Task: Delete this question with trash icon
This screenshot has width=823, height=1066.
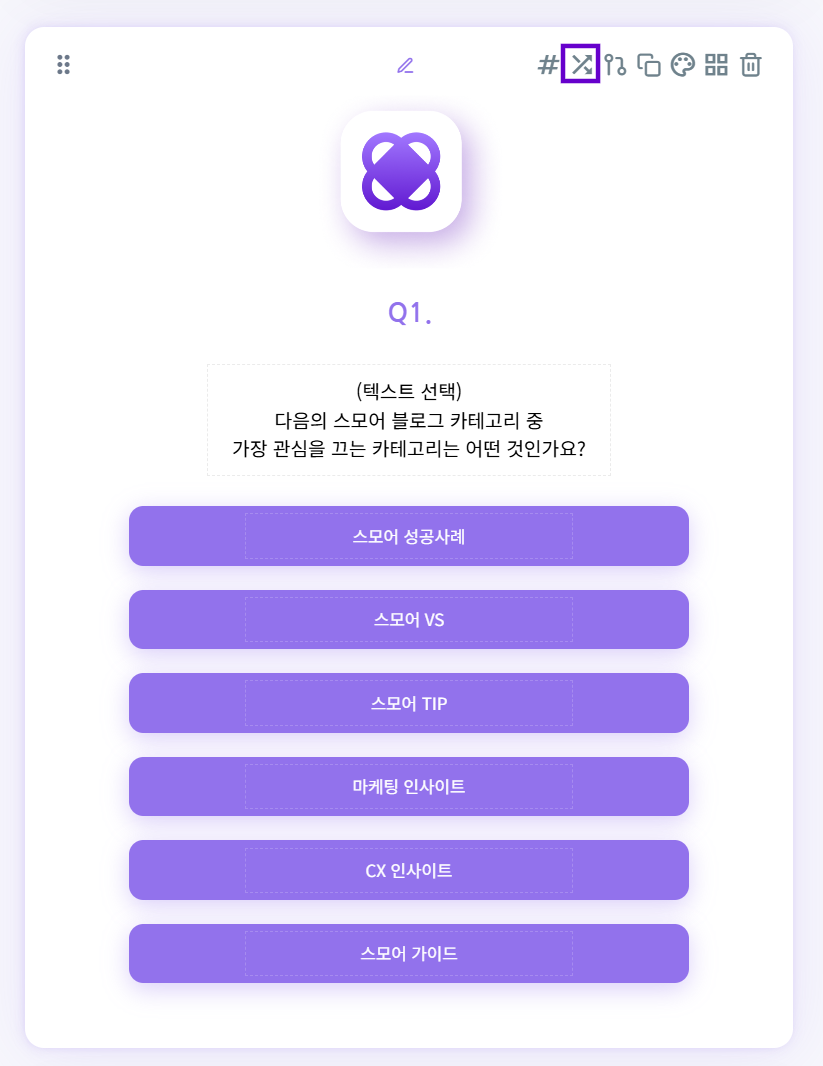Action: (750, 66)
